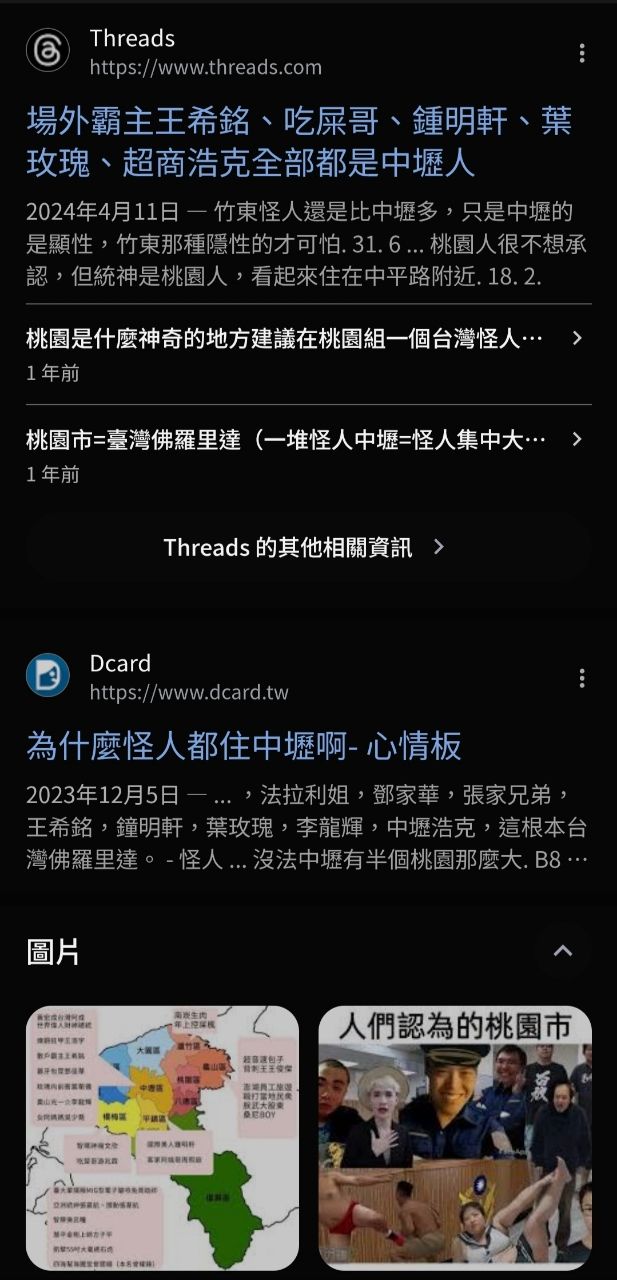Screen dimensions: 617x1280
Task: Open sitelink 桃園市=臺灣佛羅里達
Action: pos(286,439)
